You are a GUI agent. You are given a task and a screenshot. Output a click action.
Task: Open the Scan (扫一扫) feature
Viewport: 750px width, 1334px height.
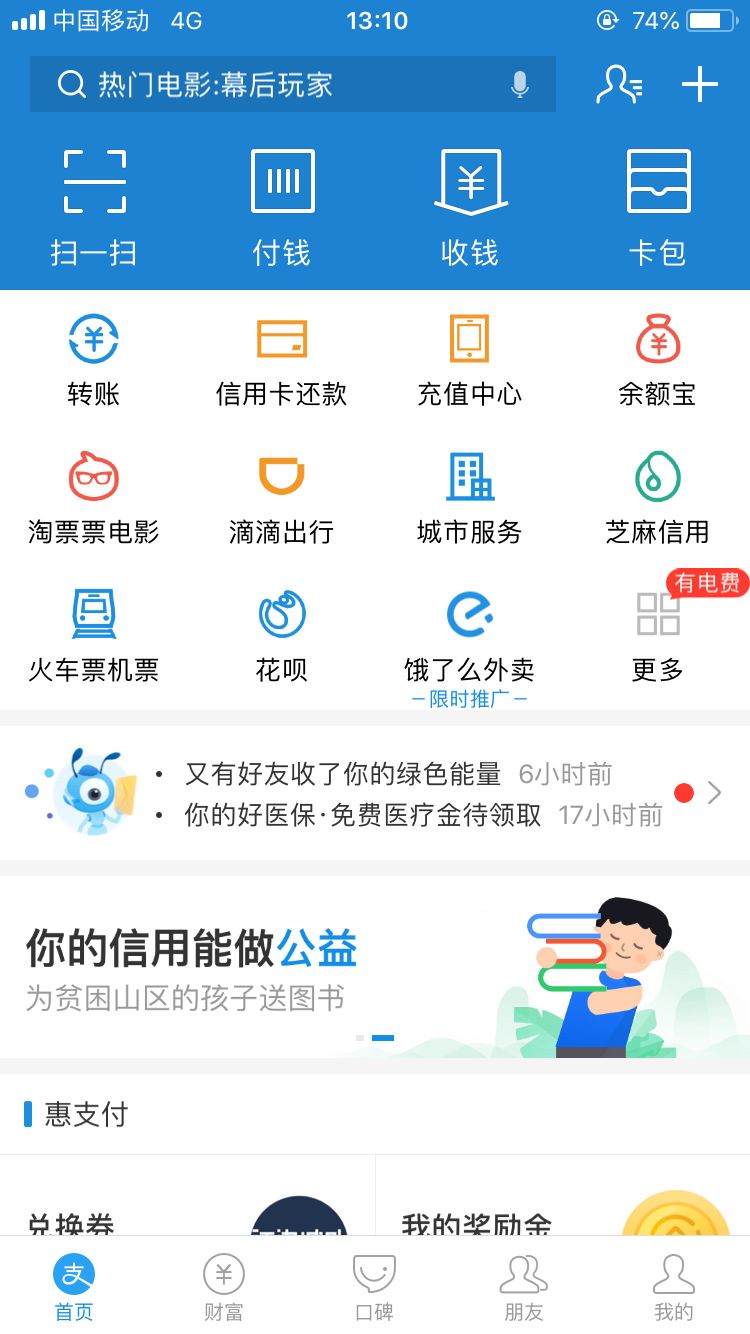coord(94,200)
